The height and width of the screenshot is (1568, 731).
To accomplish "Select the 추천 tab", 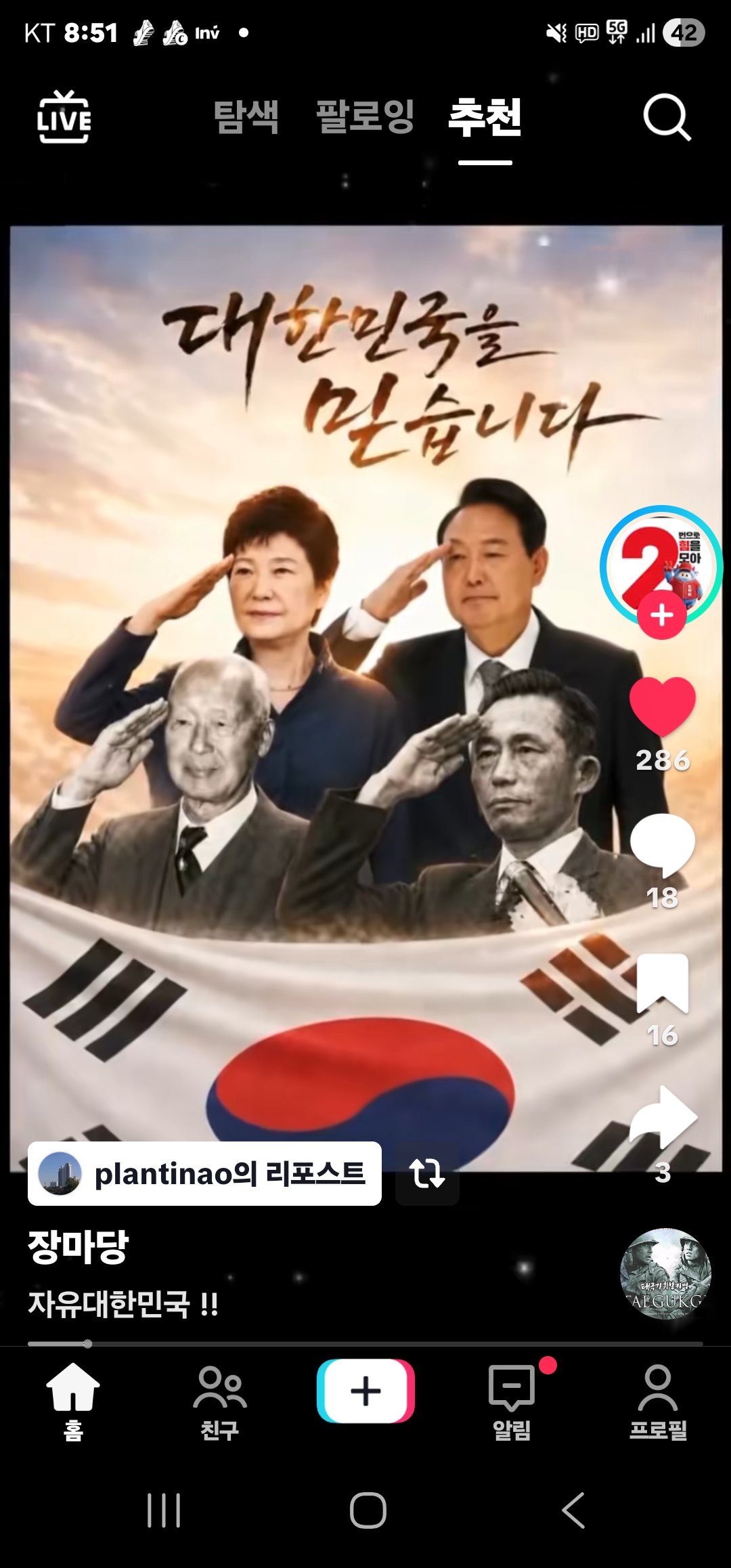I will 485,116.
